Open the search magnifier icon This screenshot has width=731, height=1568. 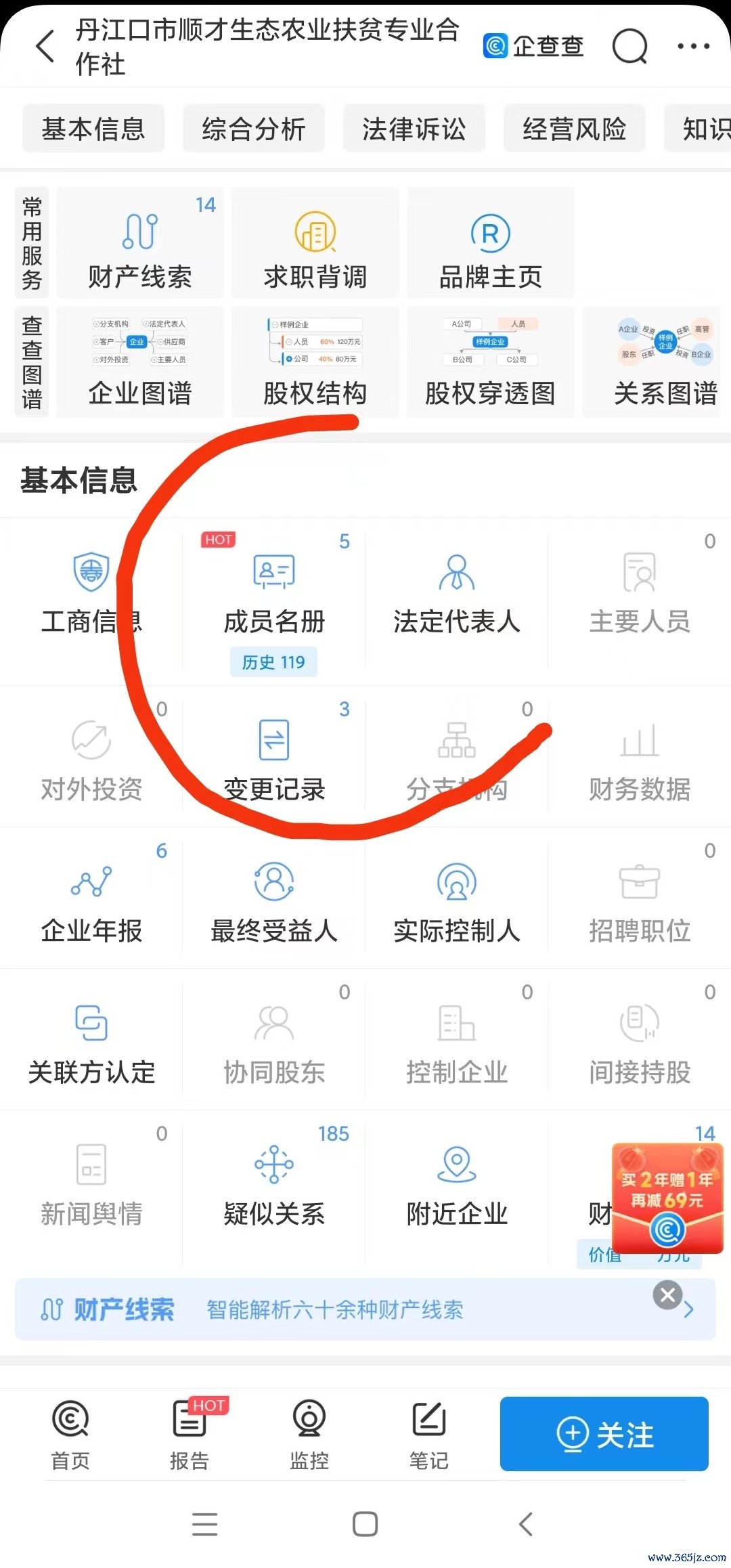pyautogui.click(x=629, y=47)
